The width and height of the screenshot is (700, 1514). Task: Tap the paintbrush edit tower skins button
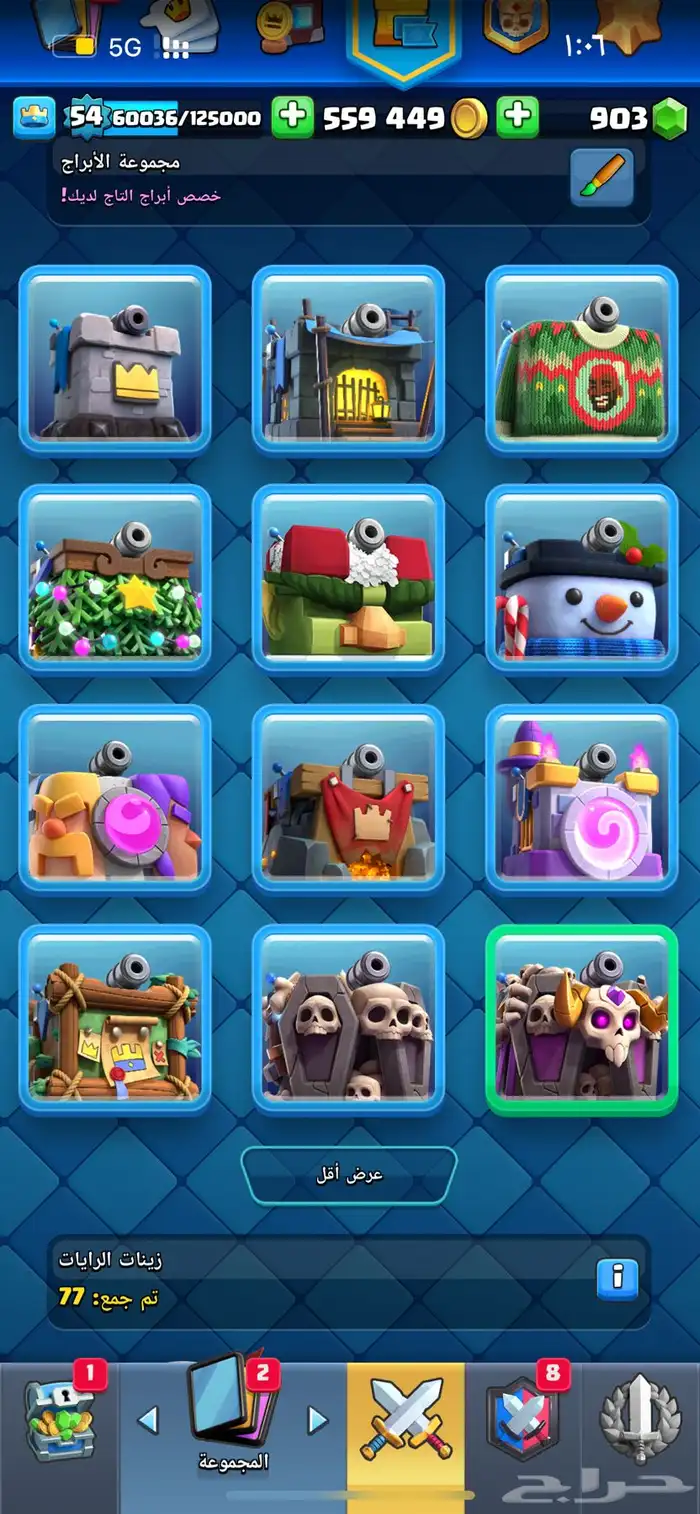[x=602, y=178]
